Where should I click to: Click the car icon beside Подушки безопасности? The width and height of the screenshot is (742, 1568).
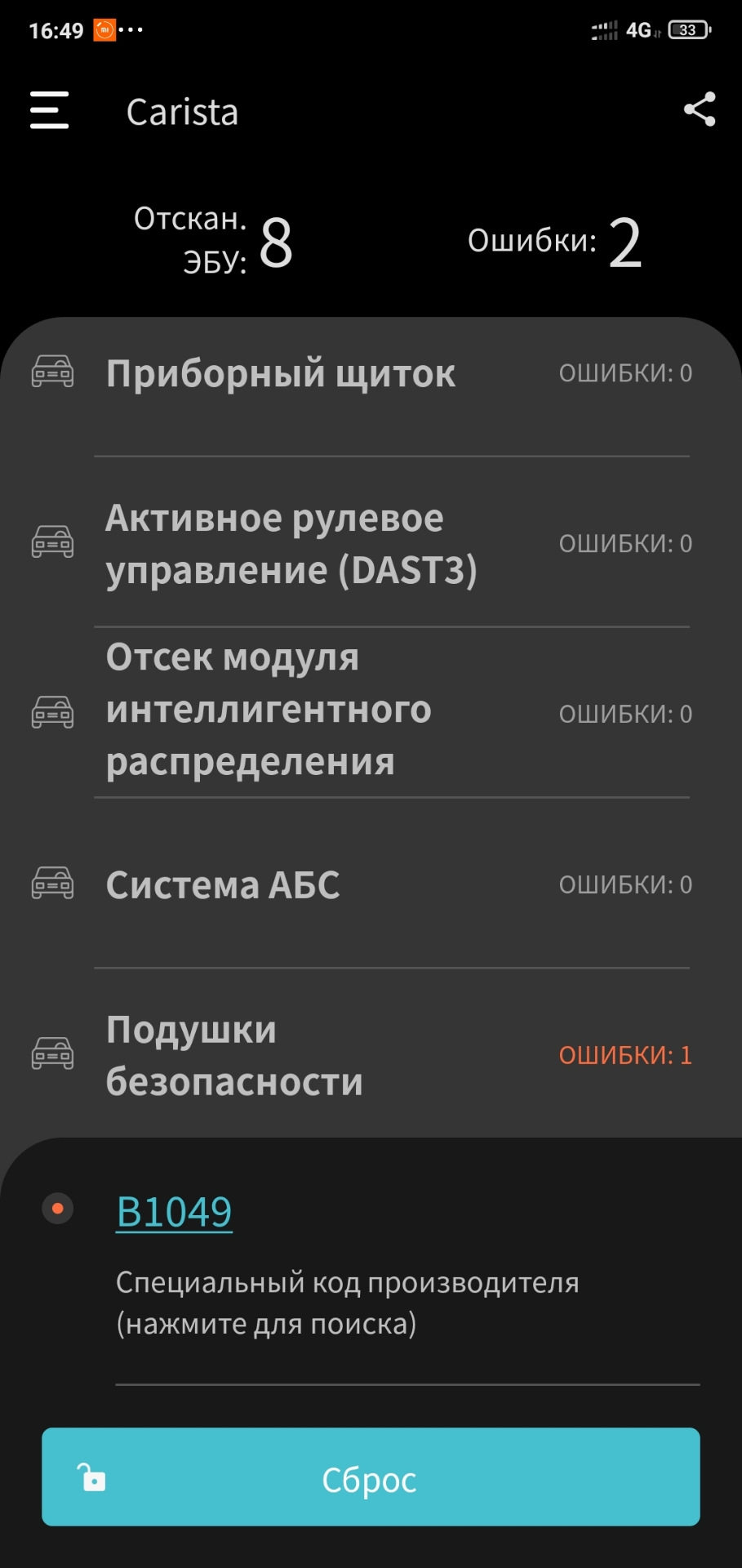(52, 1053)
